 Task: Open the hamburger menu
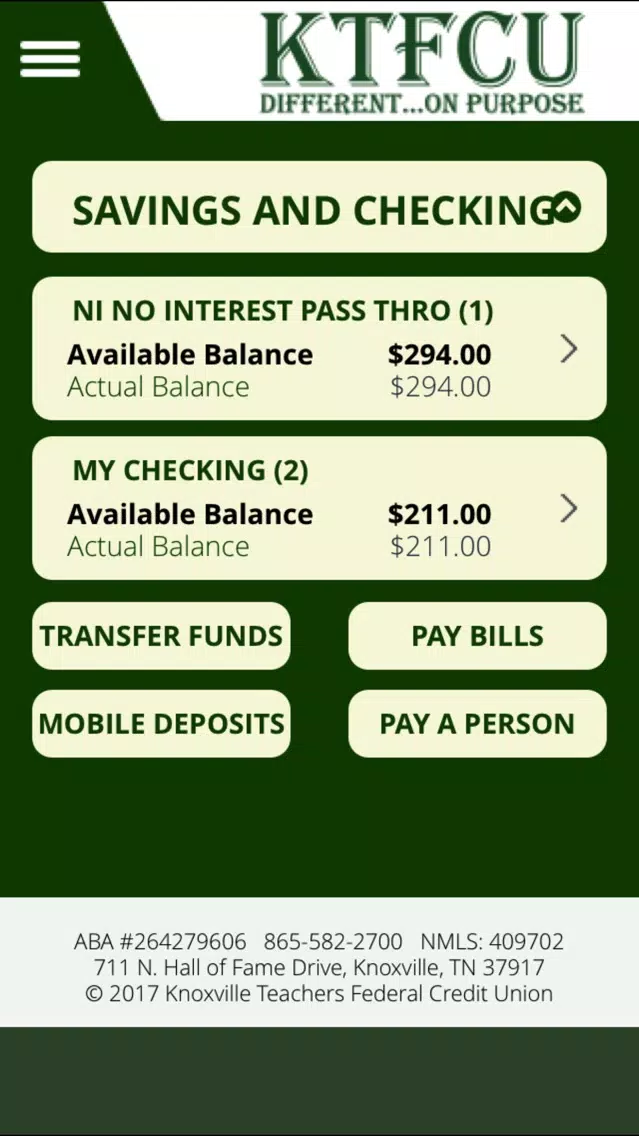pos(50,59)
